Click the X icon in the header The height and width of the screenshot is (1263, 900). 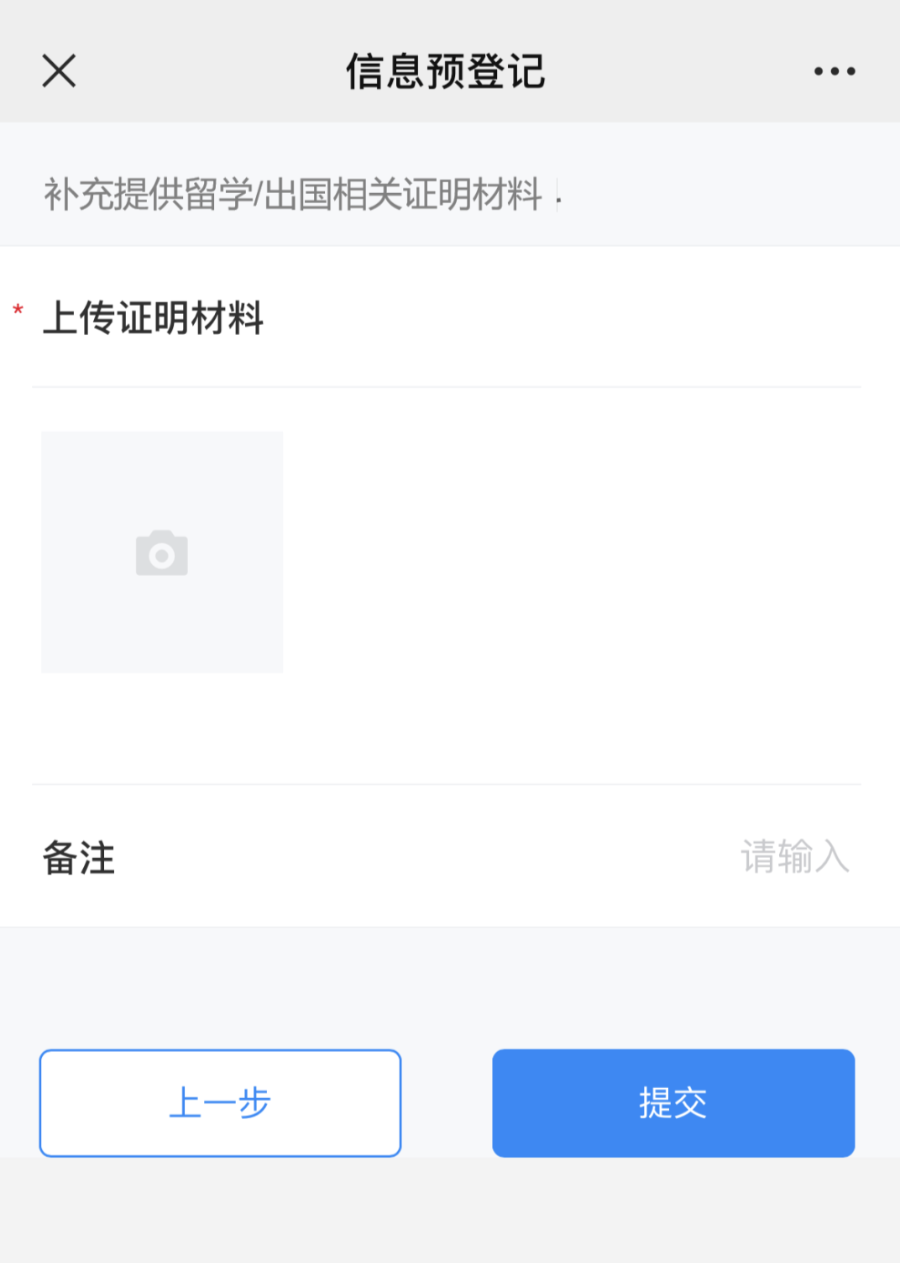click(58, 70)
